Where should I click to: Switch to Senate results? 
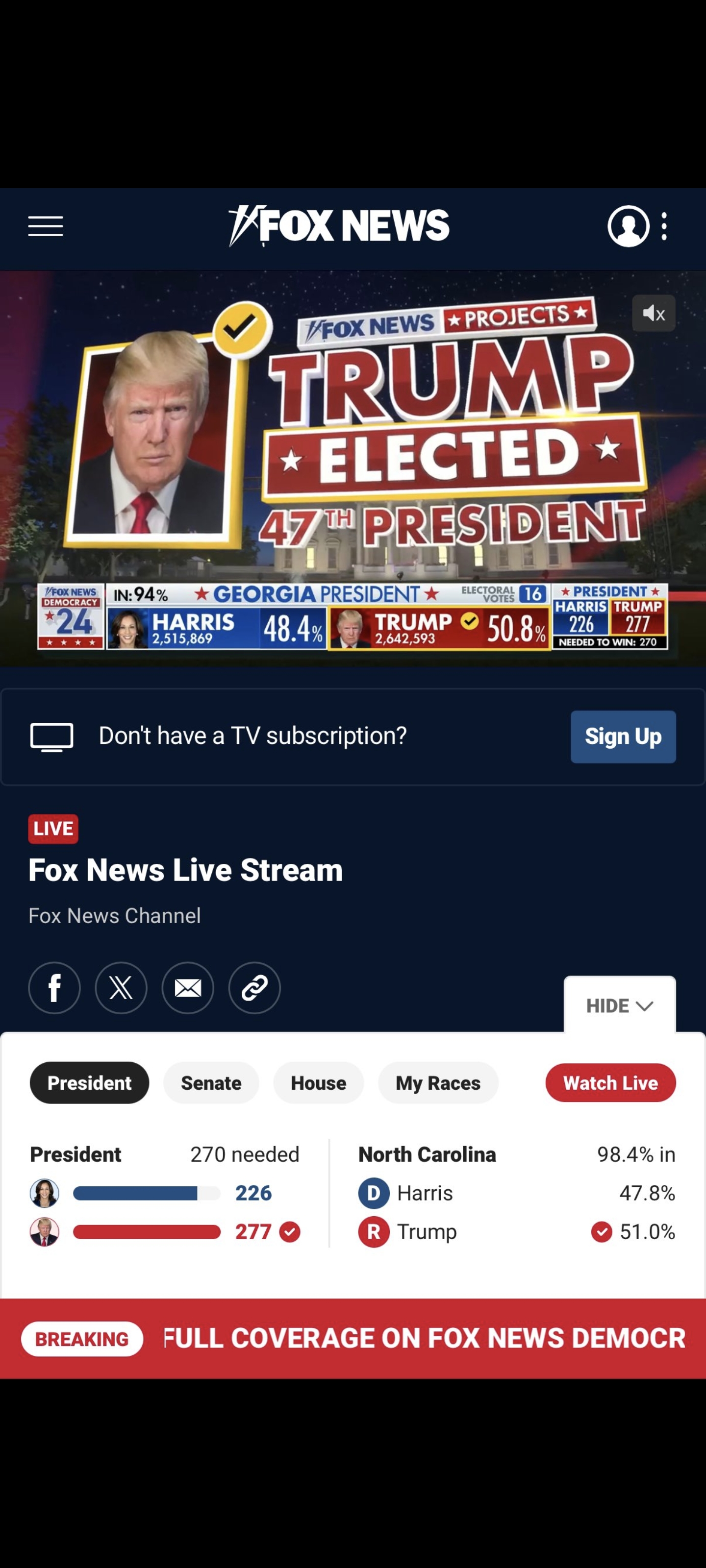click(211, 1083)
